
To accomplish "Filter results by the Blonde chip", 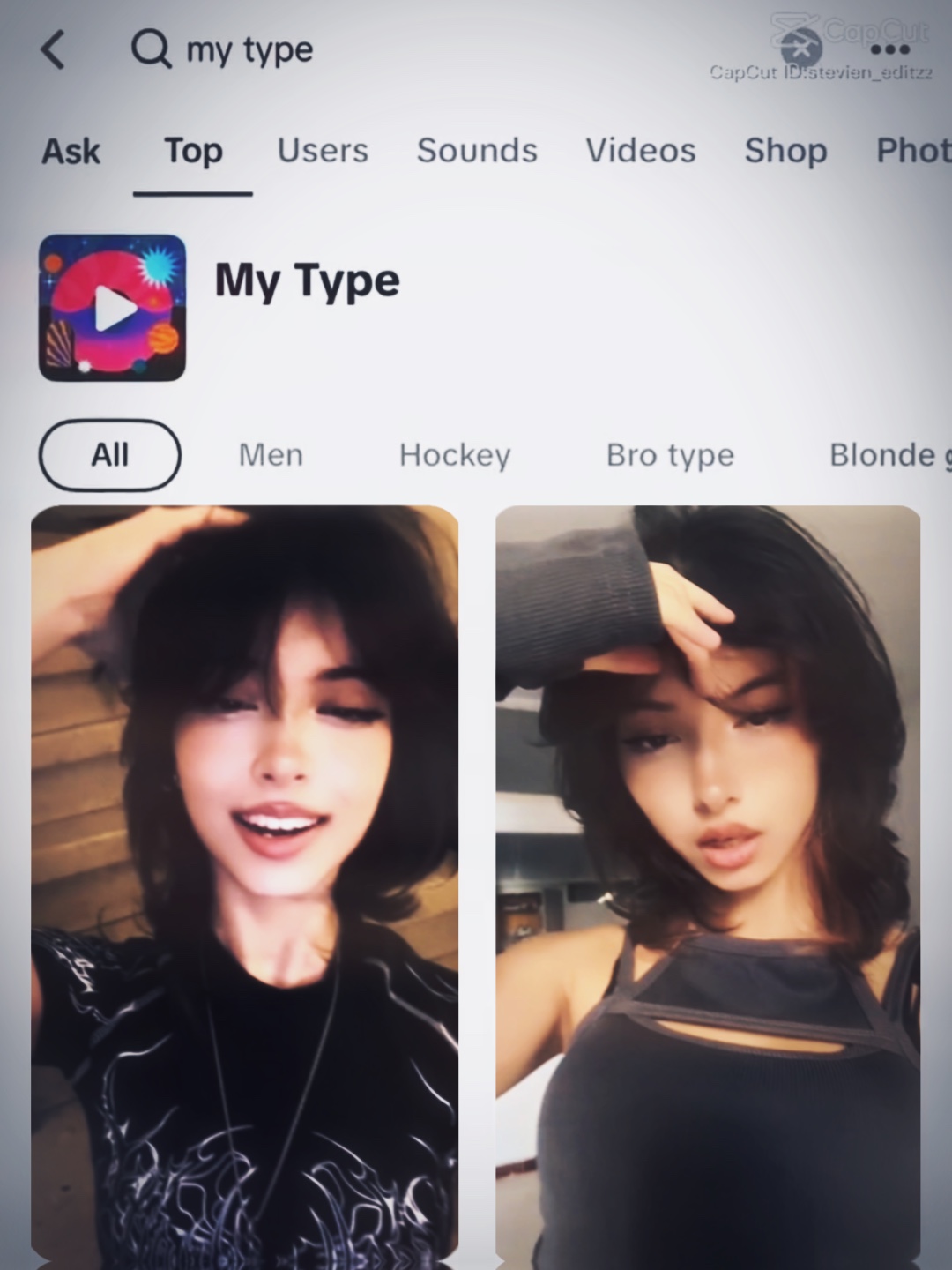I will 889,455.
